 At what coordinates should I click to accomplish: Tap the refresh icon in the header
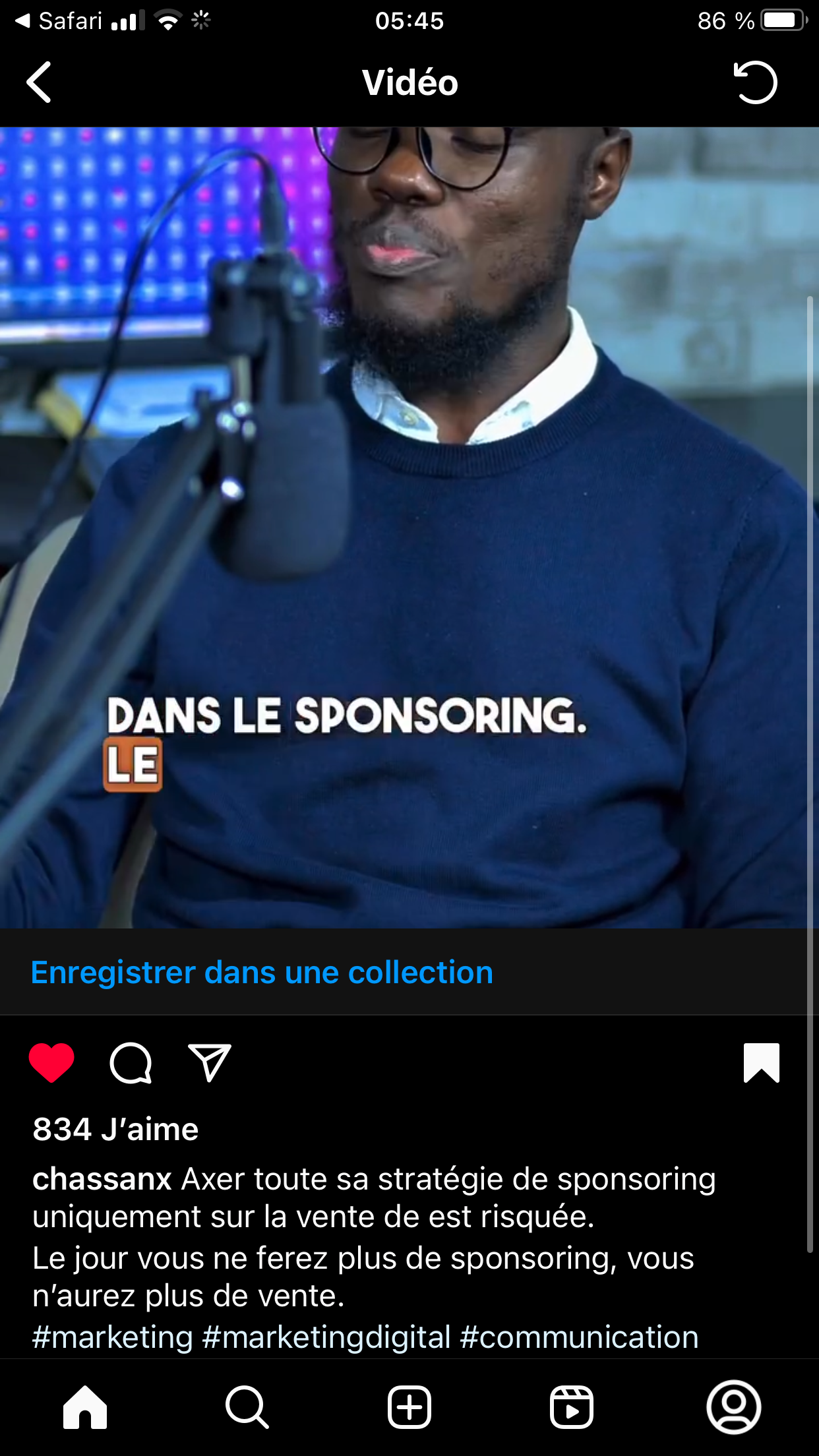(x=755, y=82)
